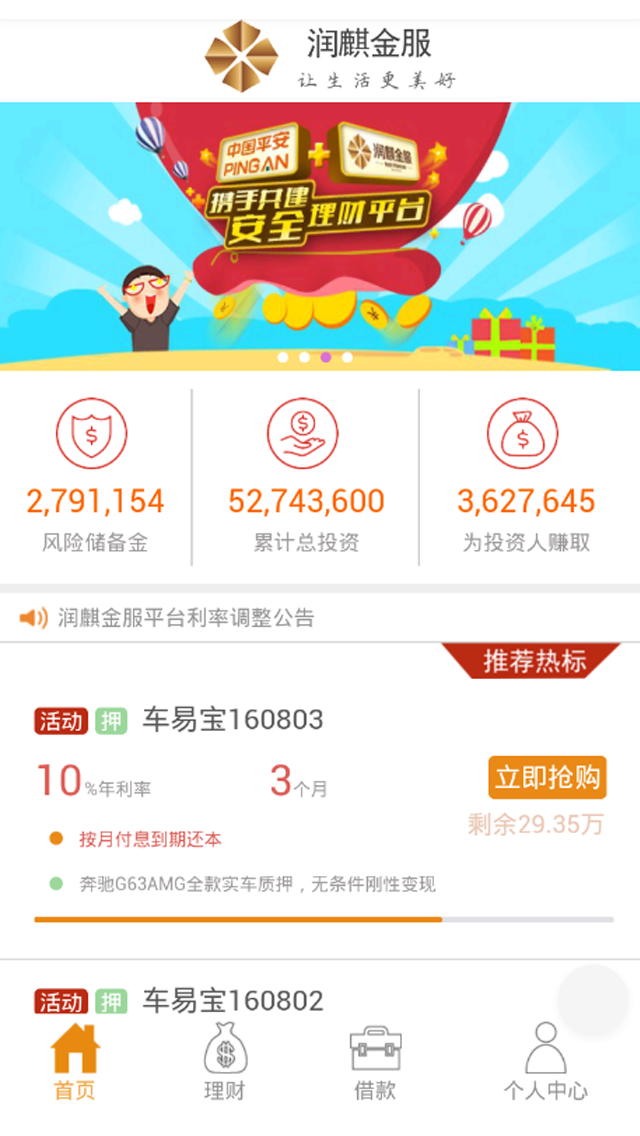Open the 借款 tab
The image size is (640, 1136).
375,1063
